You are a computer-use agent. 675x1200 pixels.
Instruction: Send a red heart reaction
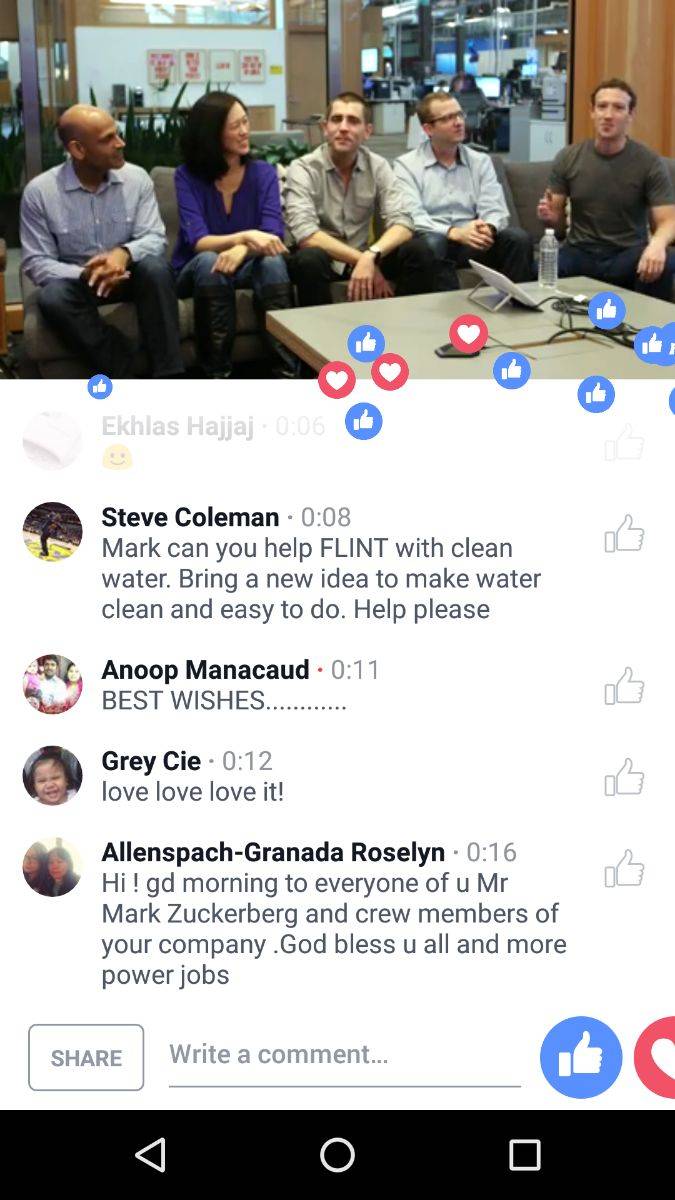pyautogui.click(x=655, y=1057)
